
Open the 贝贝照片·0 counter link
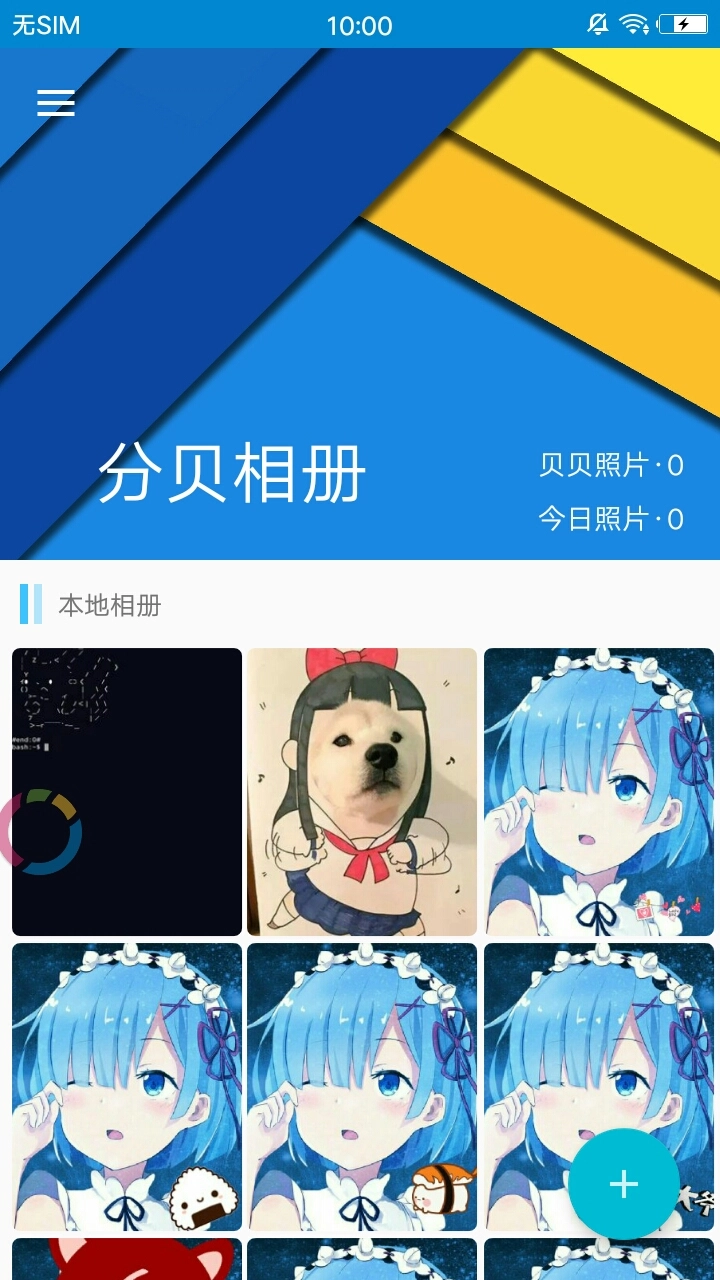tap(610, 462)
